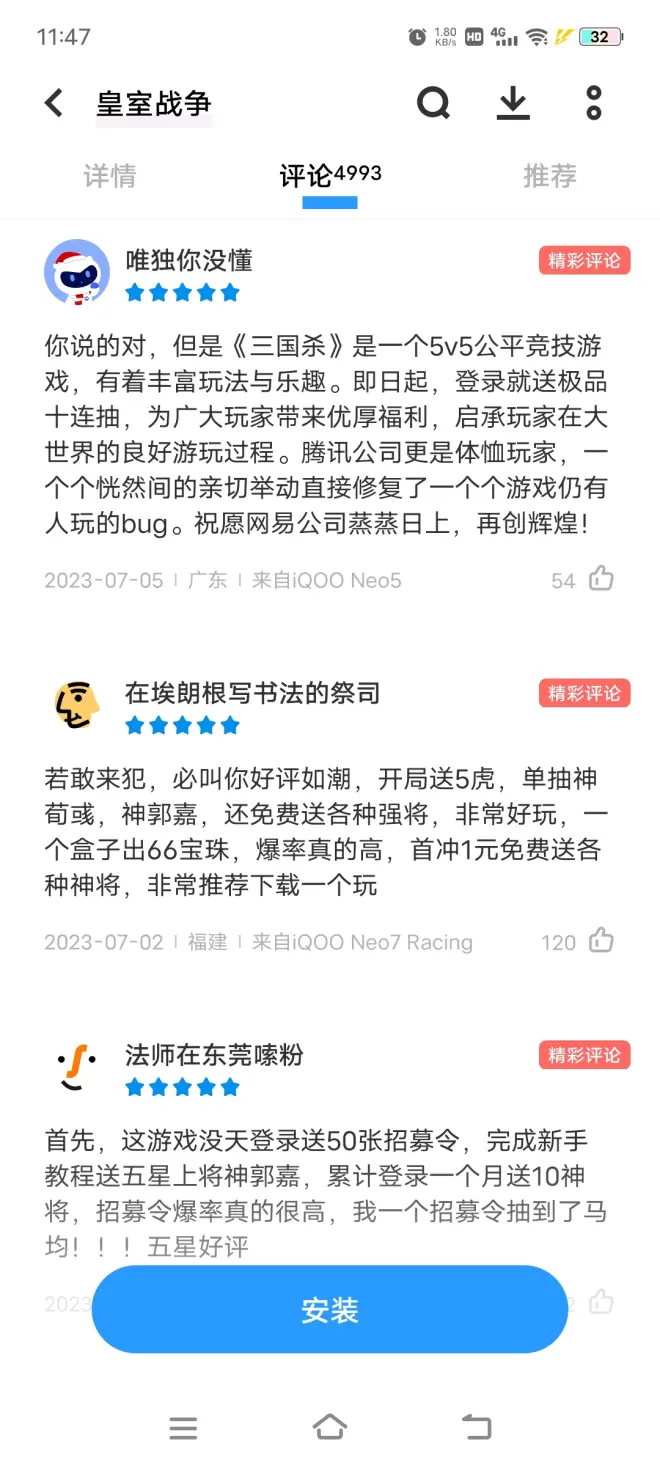Go back from the 皇室战争 page
This screenshot has width=660, height=1467.
[54, 103]
